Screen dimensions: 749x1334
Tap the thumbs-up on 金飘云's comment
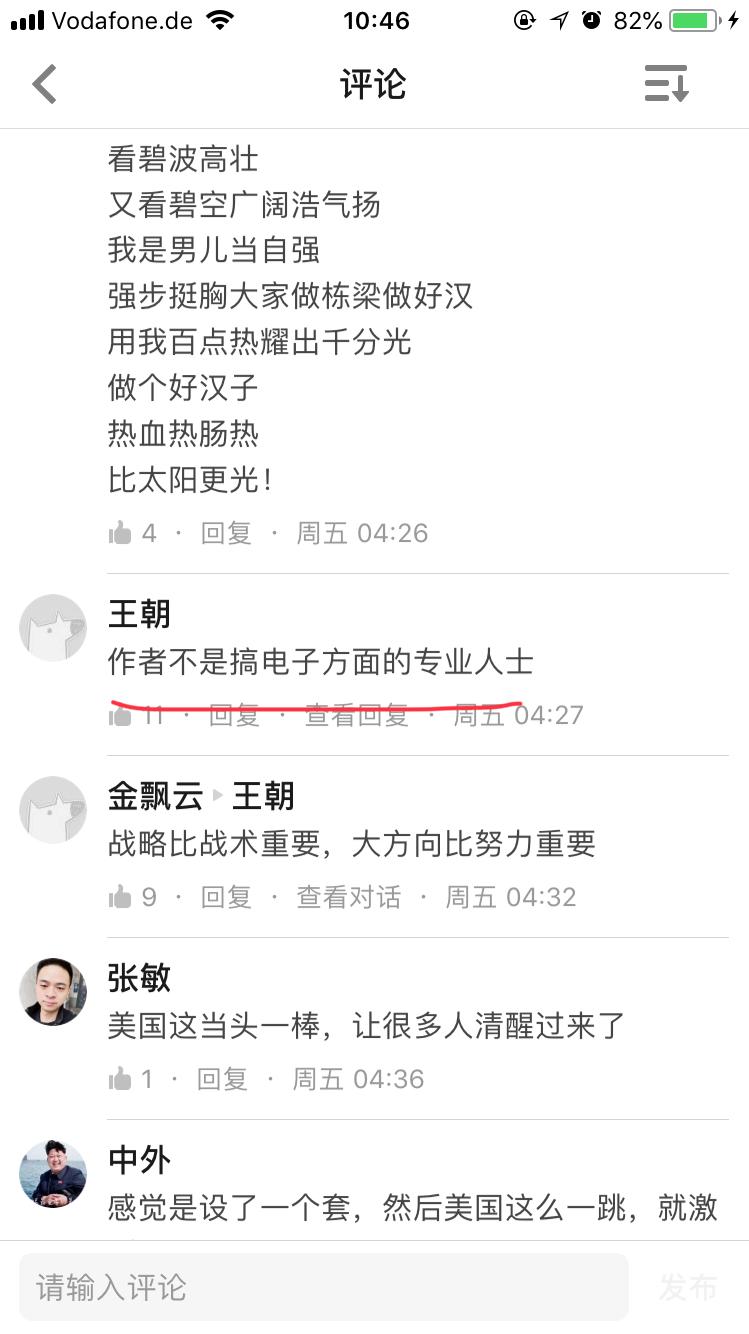[x=122, y=896]
